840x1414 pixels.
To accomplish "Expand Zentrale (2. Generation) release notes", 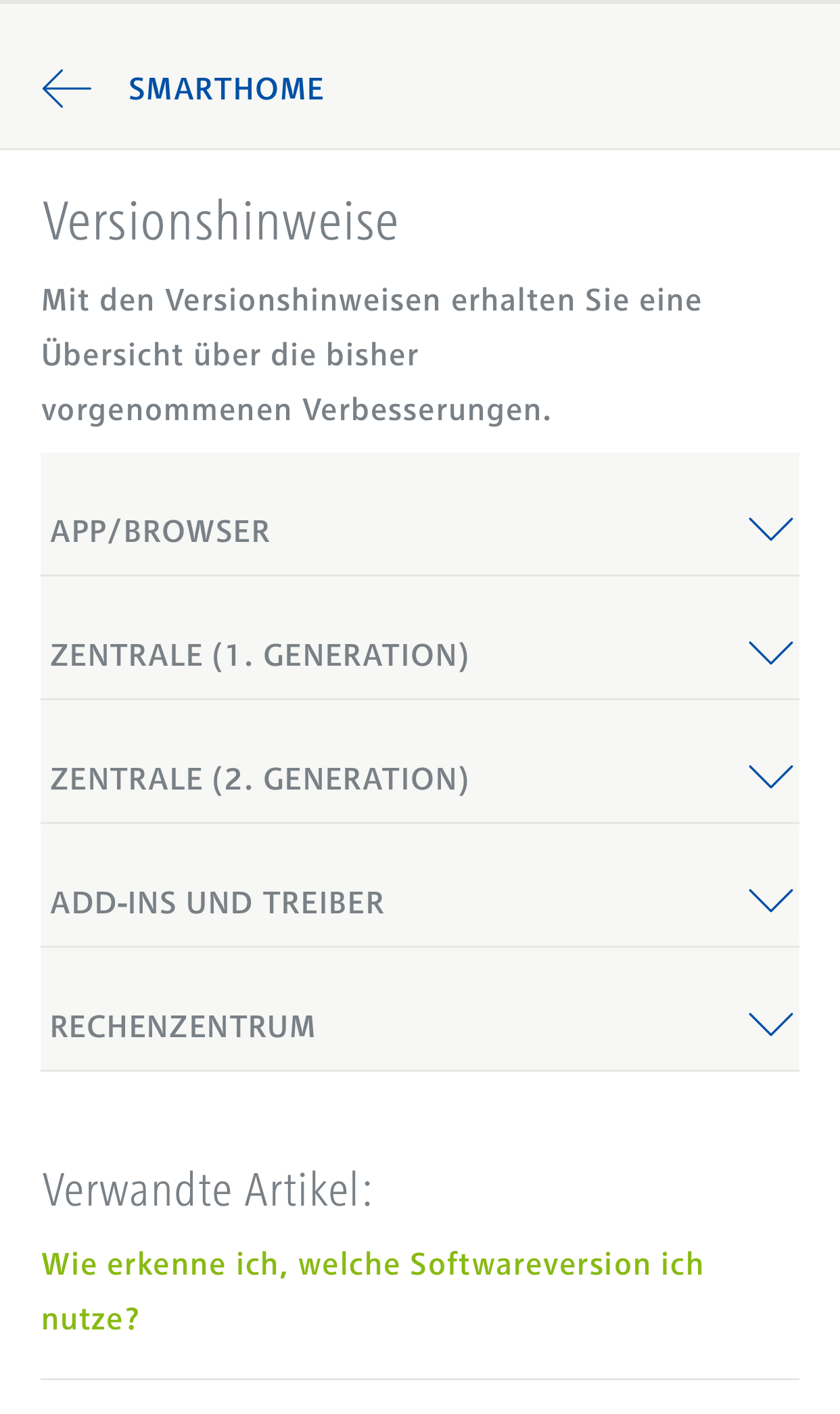I will pyautogui.click(x=419, y=777).
